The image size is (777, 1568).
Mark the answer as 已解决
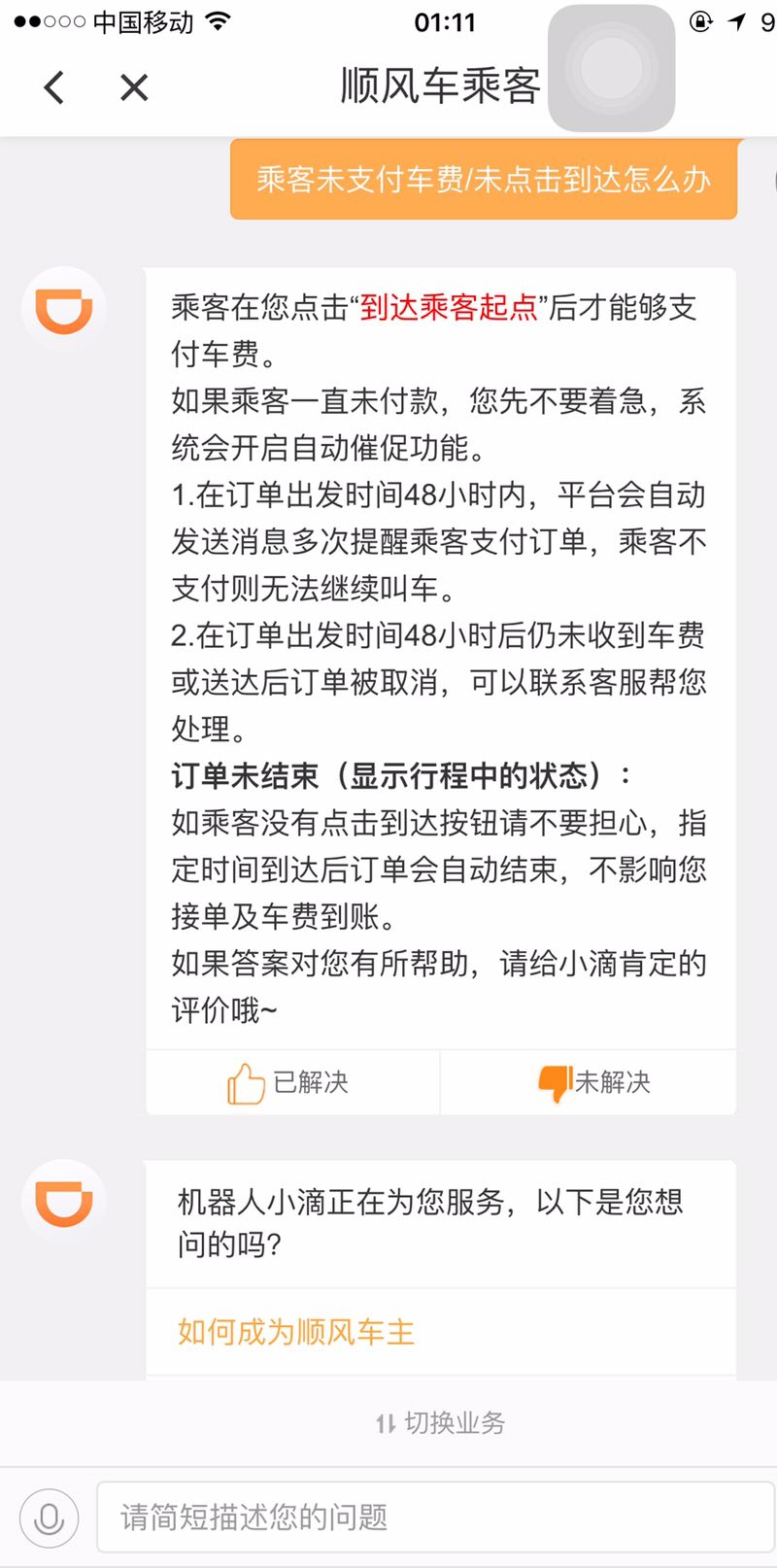point(311,1081)
